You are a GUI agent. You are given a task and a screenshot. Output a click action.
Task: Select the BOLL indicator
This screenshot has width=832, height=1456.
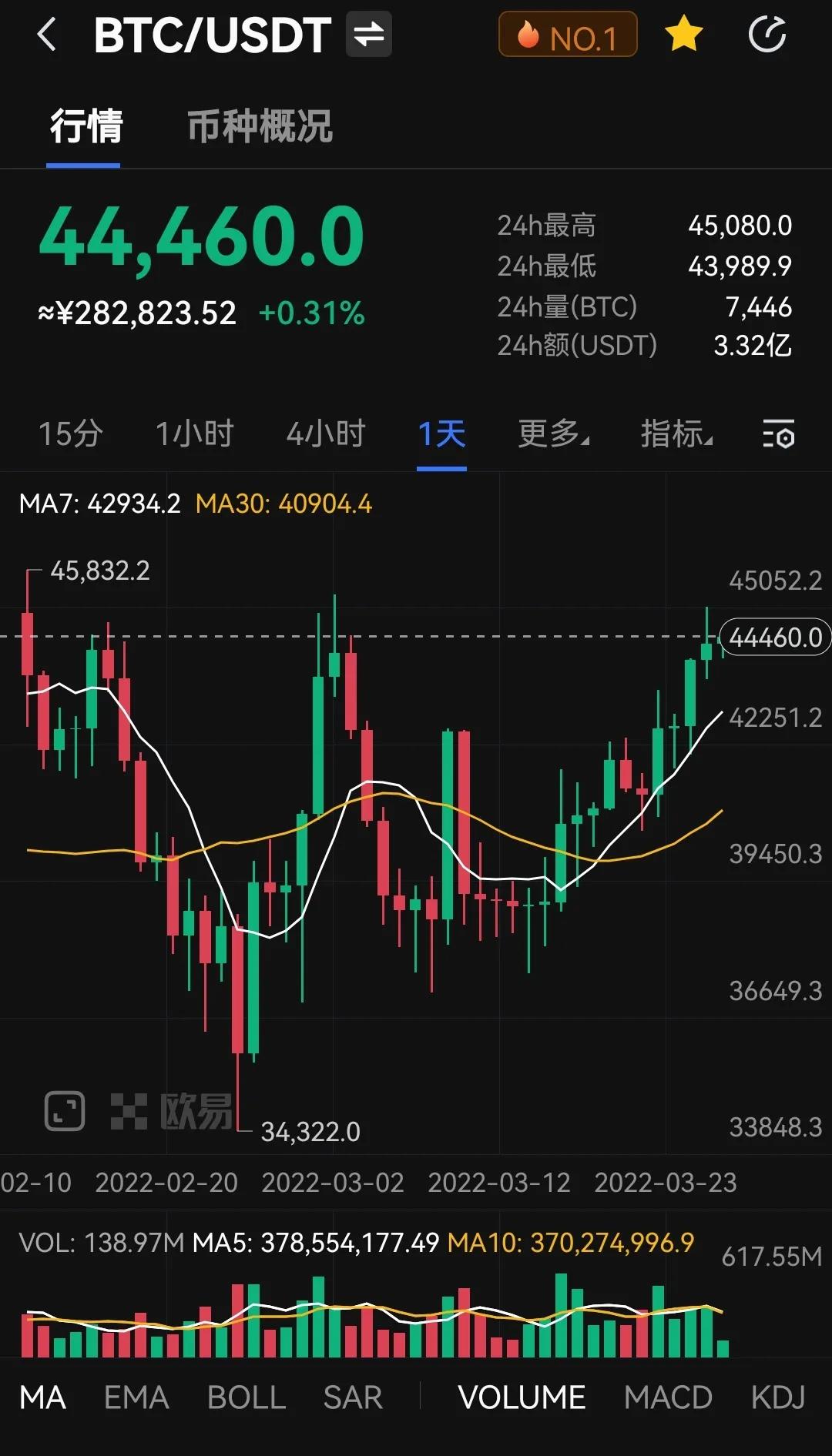[245, 1397]
